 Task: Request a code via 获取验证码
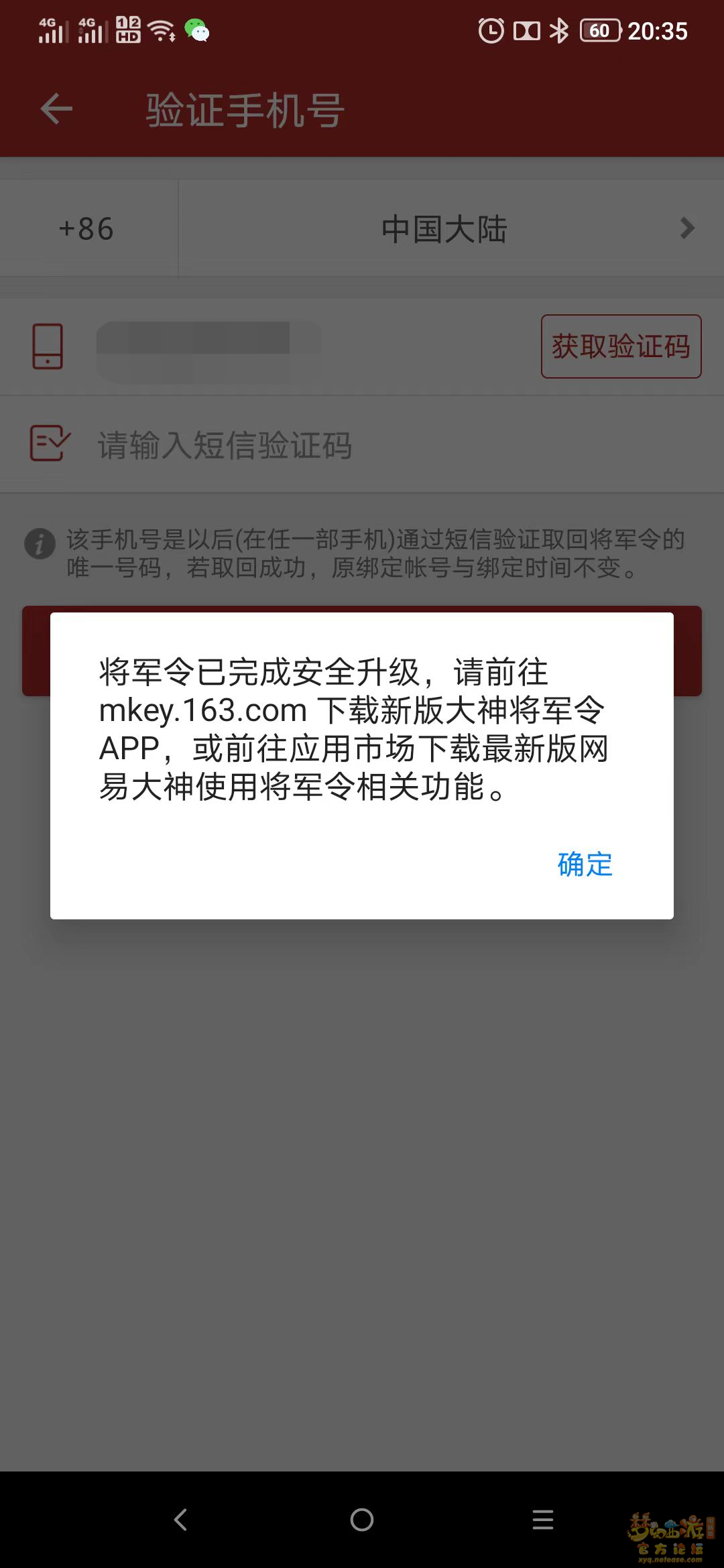coord(621,346)
